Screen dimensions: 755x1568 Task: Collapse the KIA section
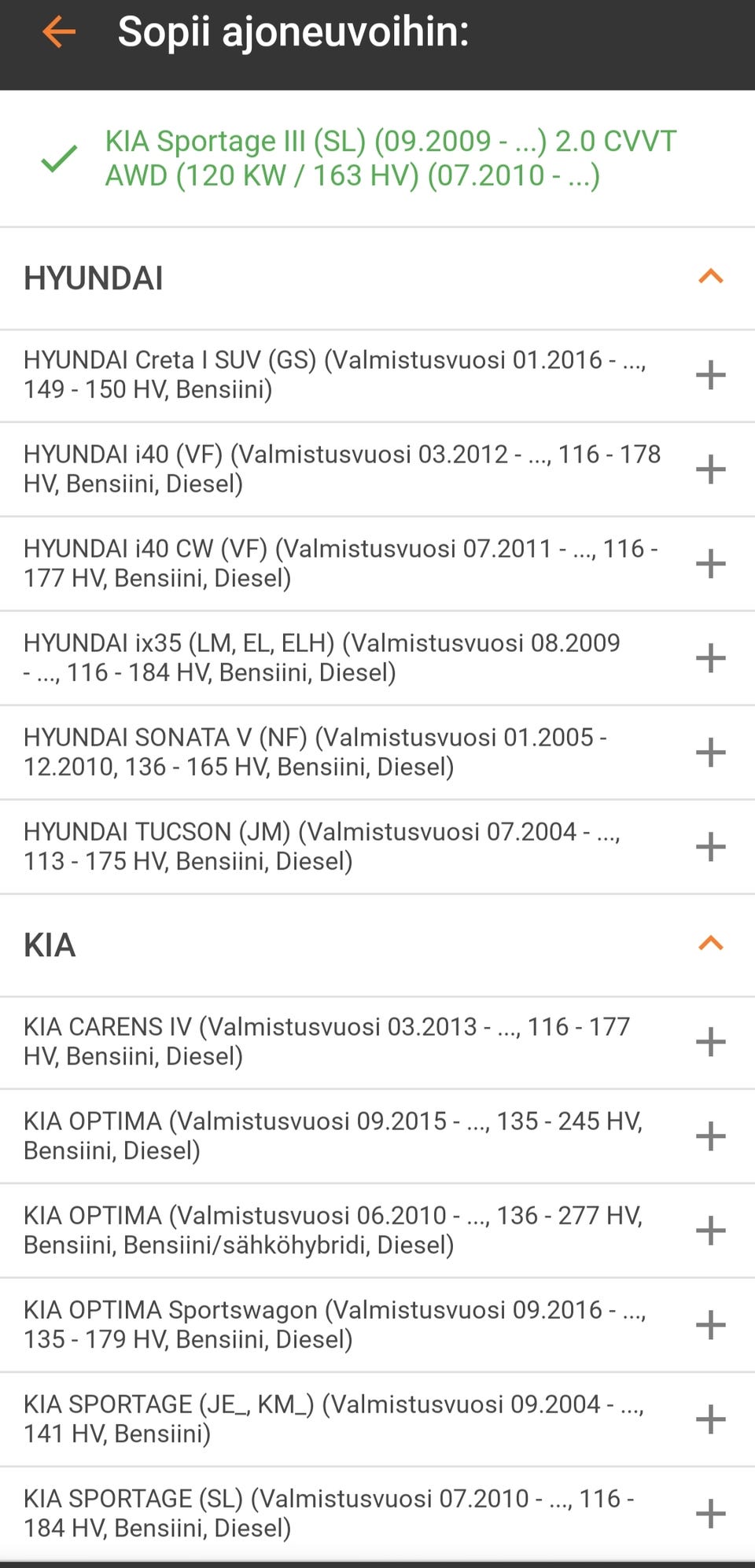[x=710, y=944]
